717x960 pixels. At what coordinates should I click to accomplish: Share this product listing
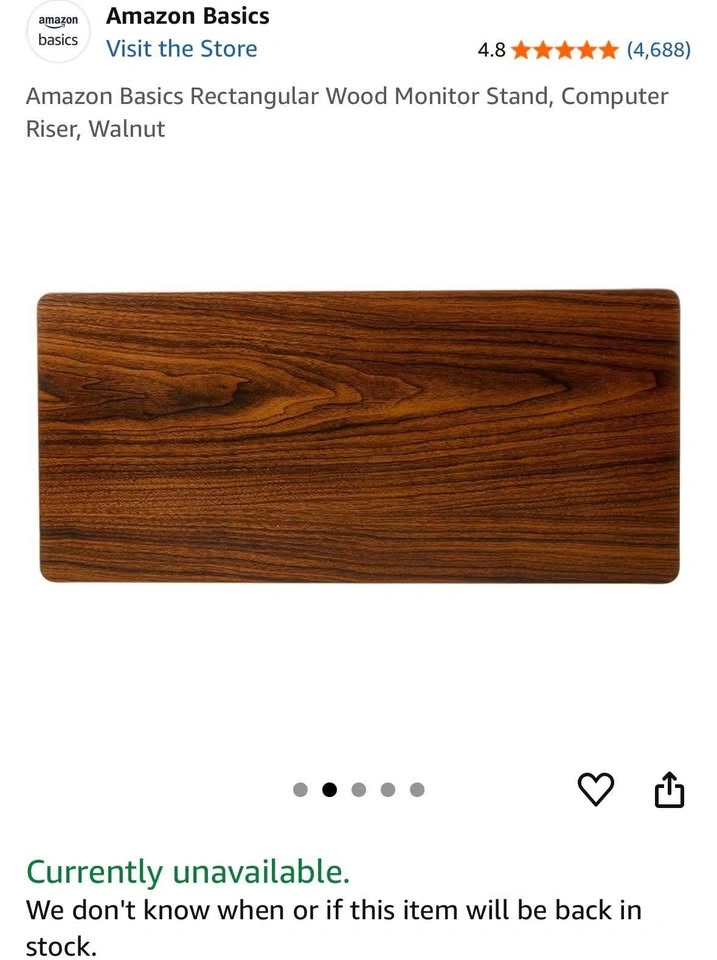point(669,790)
